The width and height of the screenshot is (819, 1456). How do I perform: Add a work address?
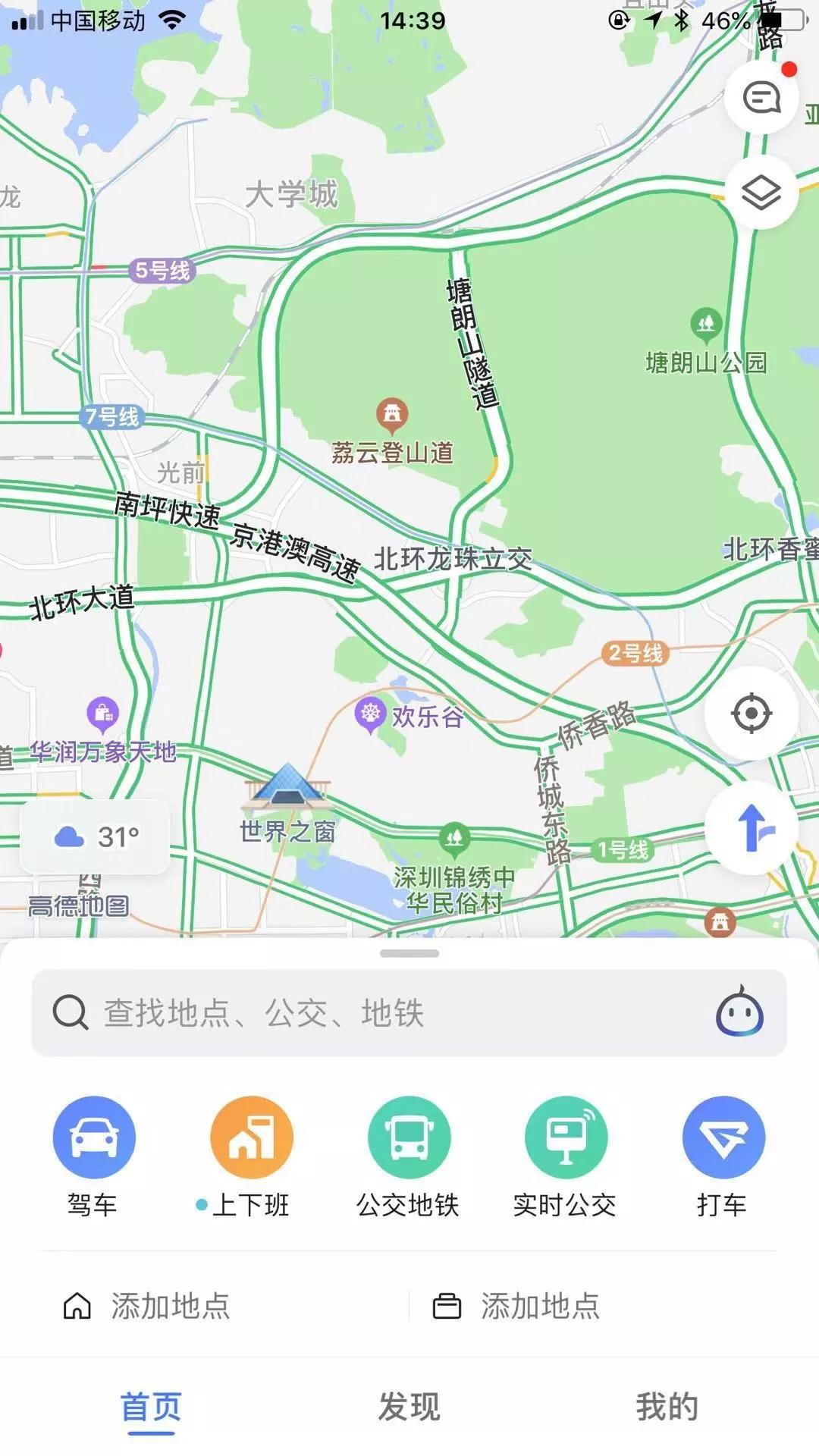[517, 1306]
